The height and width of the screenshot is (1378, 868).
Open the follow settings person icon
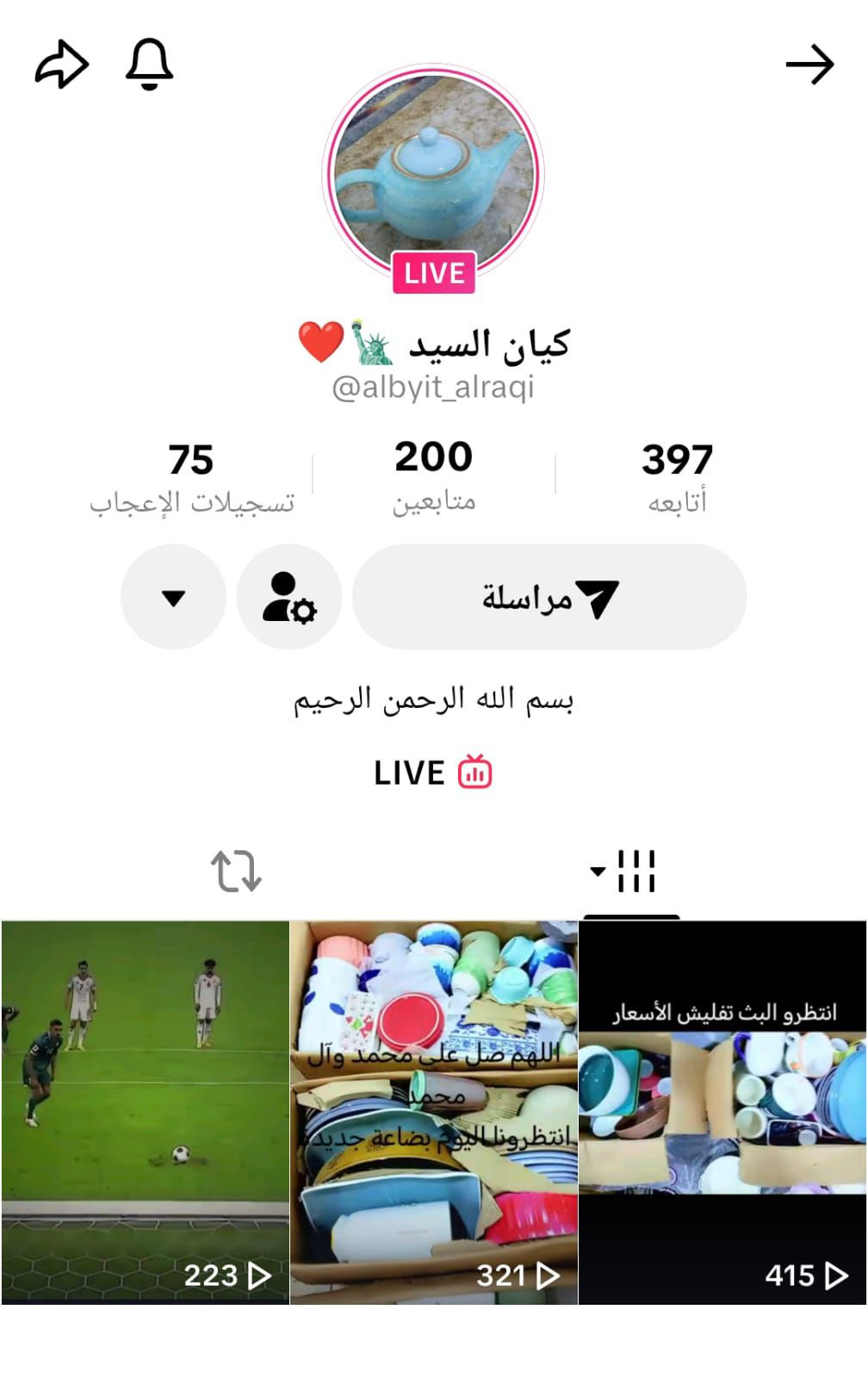tap(289, 597)
